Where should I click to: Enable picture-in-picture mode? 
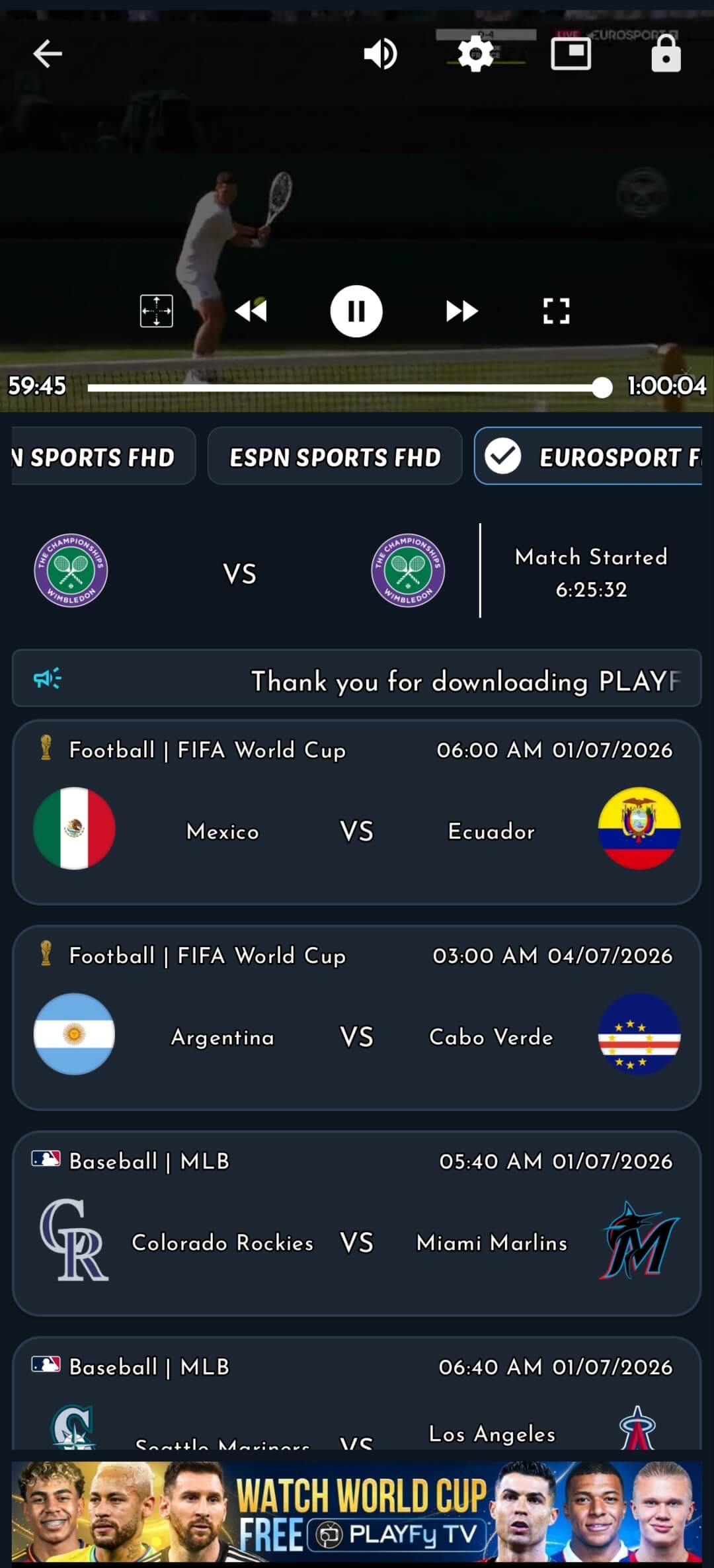(x=571, y=54)
